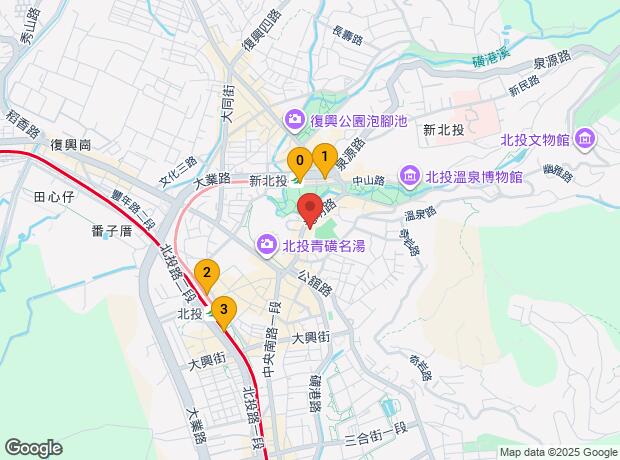Open the 北投青磺名湯 place icon
The height and width of the screenshot is (460, 620).
point(267,246)
